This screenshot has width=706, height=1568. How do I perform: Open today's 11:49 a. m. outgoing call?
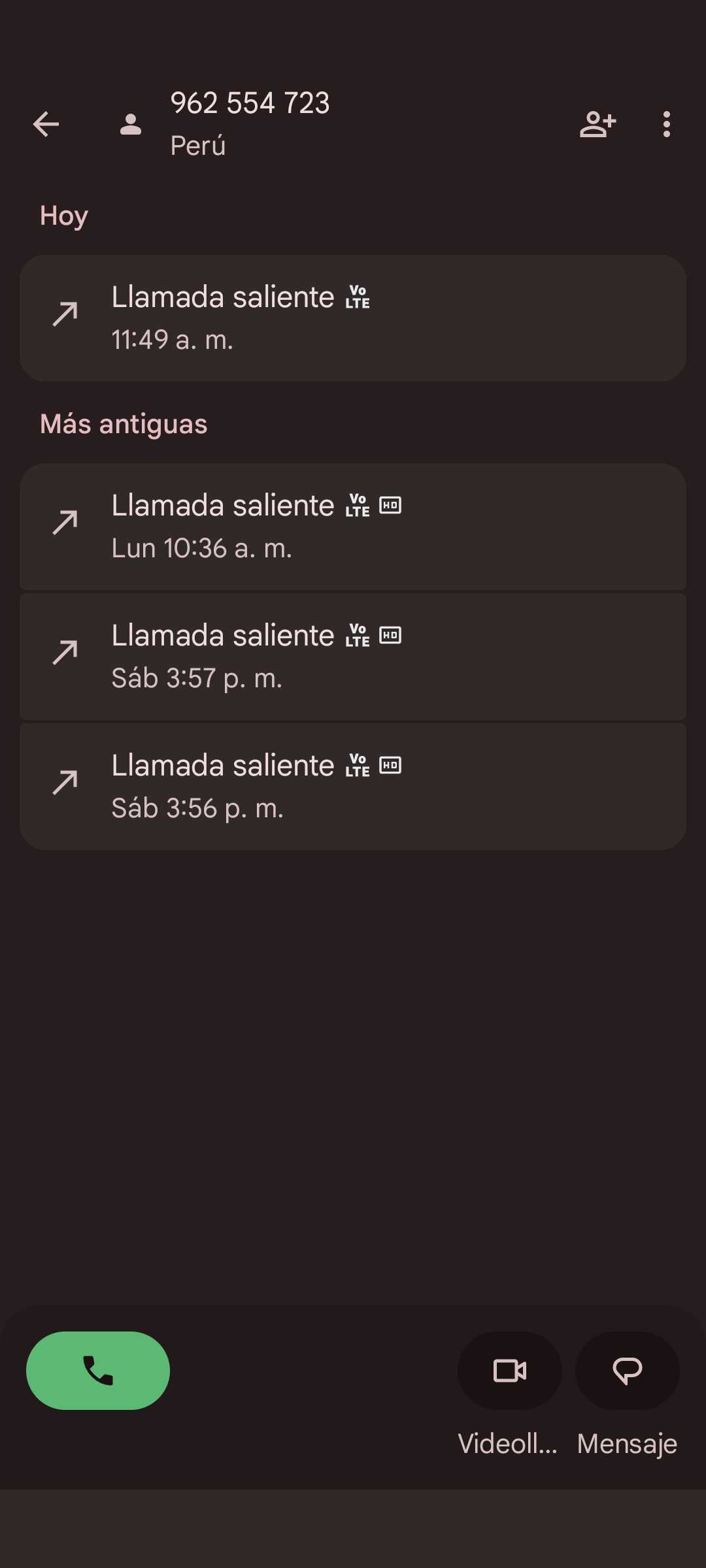point(353,318)
